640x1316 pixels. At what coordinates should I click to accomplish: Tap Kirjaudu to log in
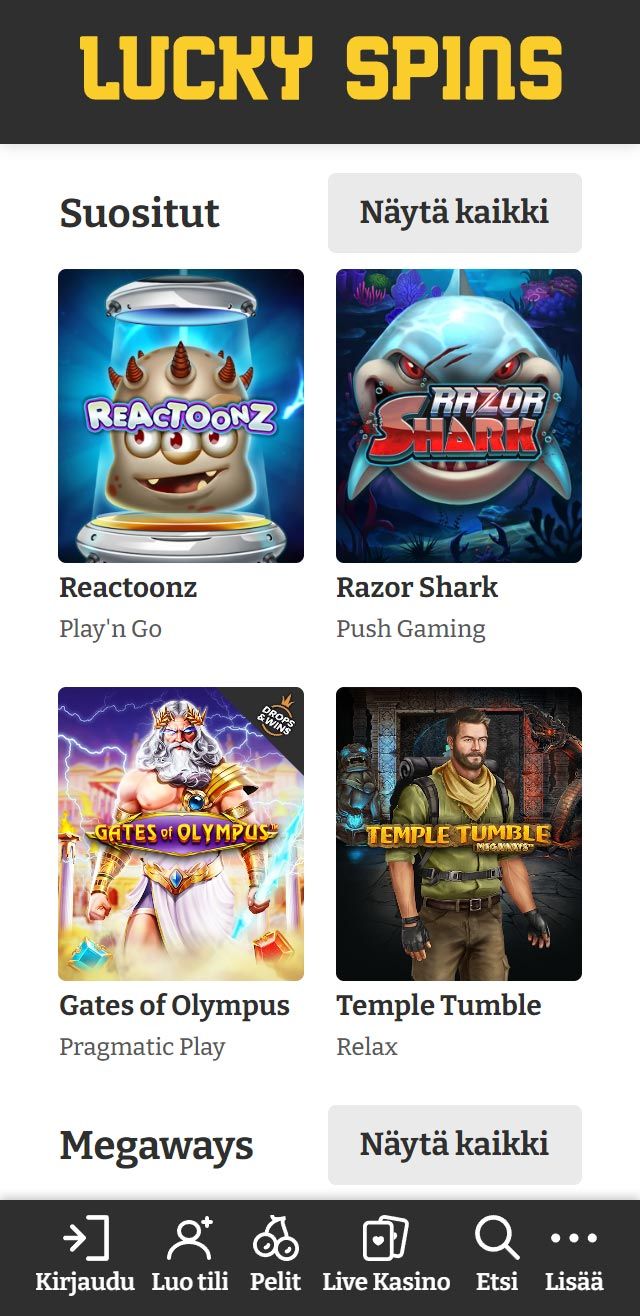(85, 1256)
